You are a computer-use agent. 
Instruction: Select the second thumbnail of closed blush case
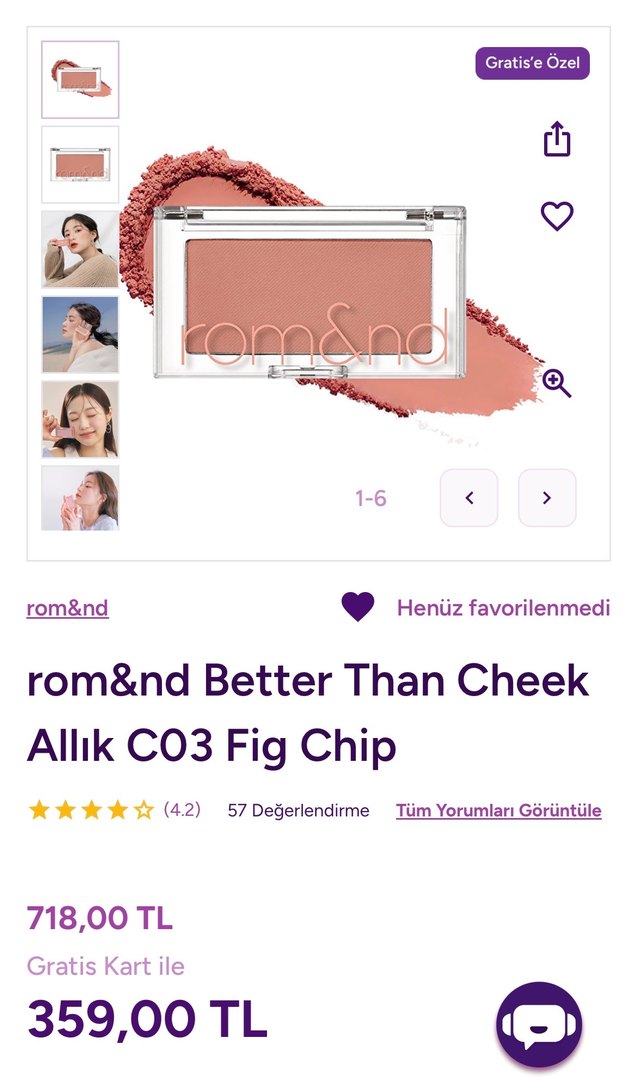80,164
